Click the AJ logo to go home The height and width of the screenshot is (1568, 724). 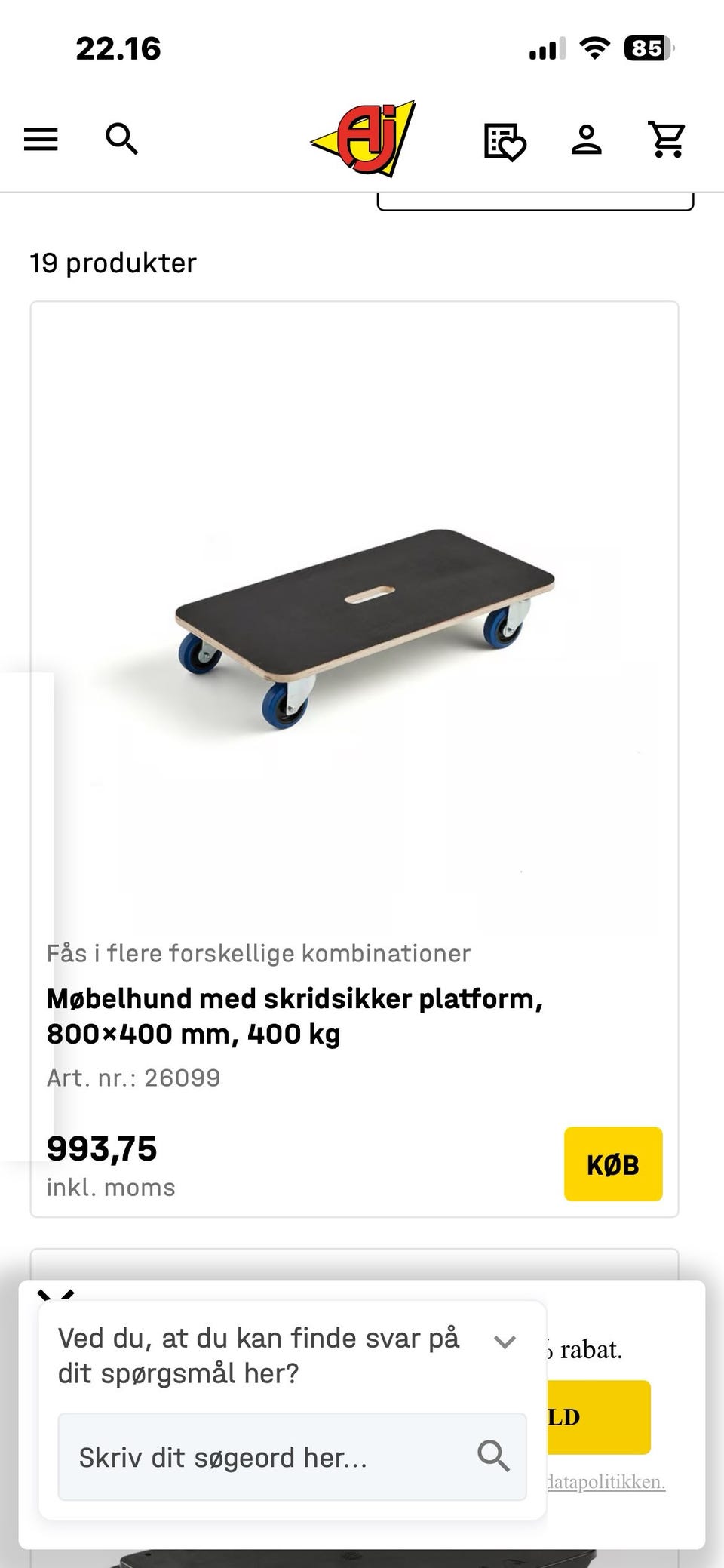pyautogui.click(x=360, y=140)
